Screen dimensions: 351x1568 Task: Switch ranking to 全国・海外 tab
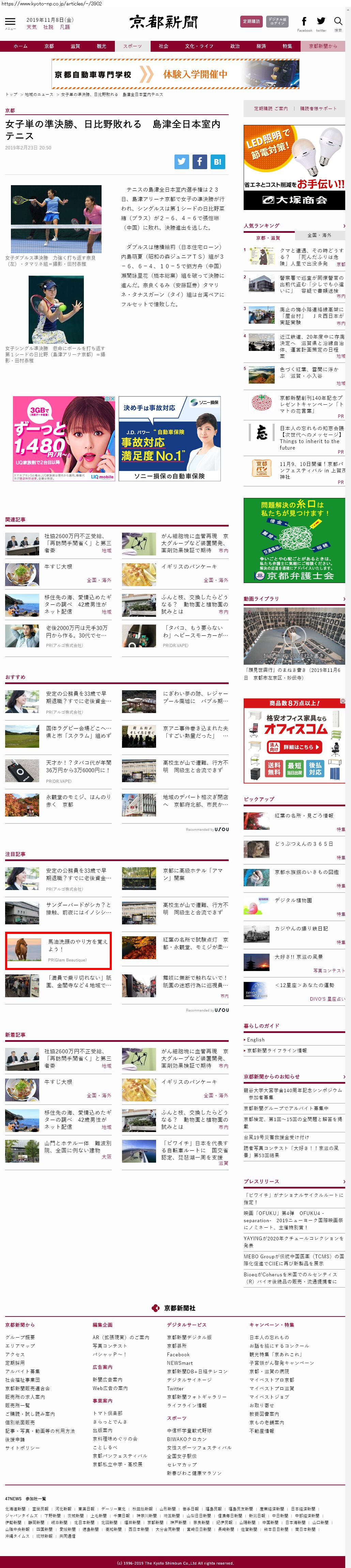tap(319, 235)
